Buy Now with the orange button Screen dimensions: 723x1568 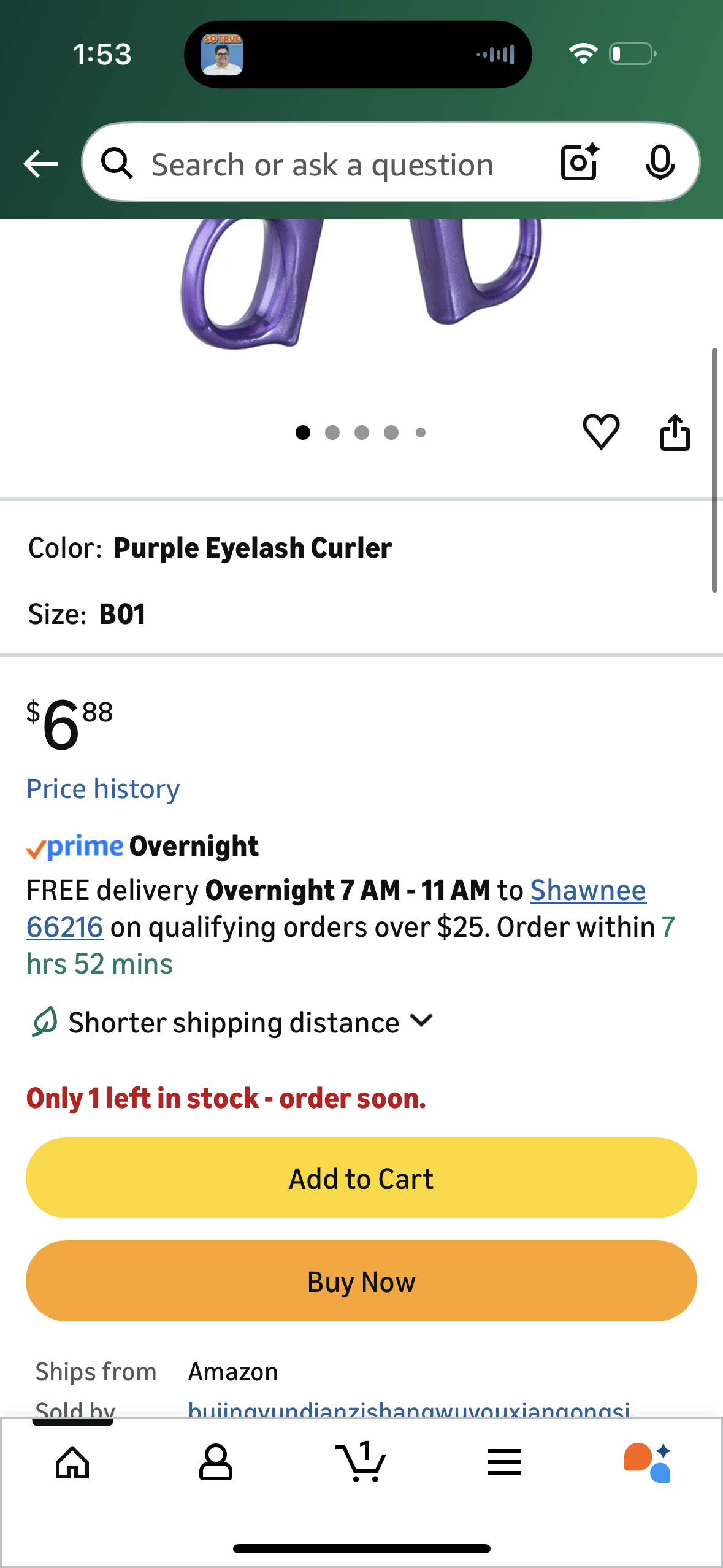click(x=361, y=1281)
